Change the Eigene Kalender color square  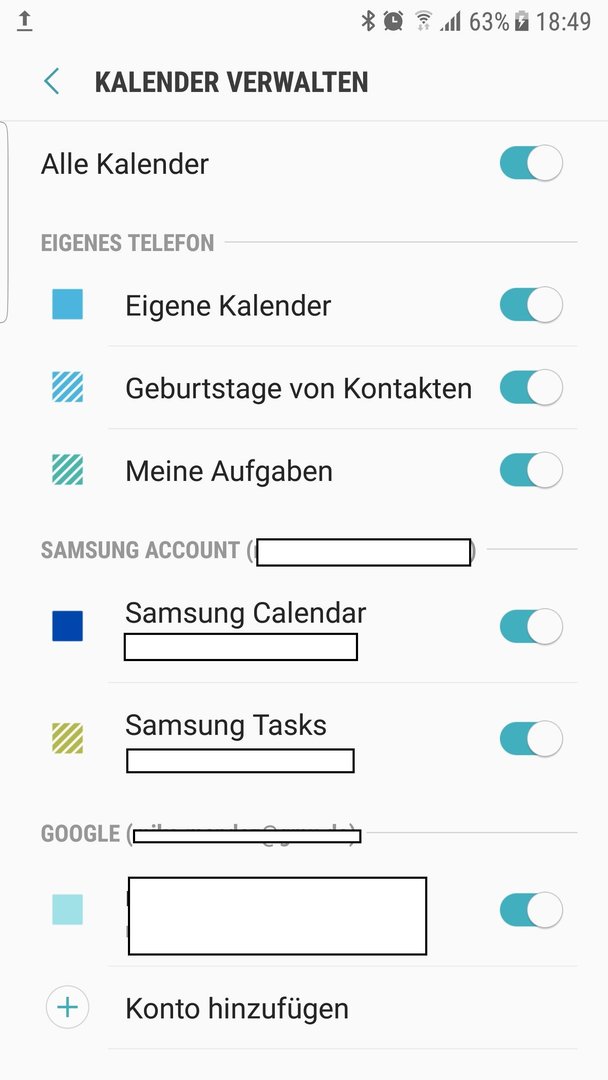click(67, 304)
